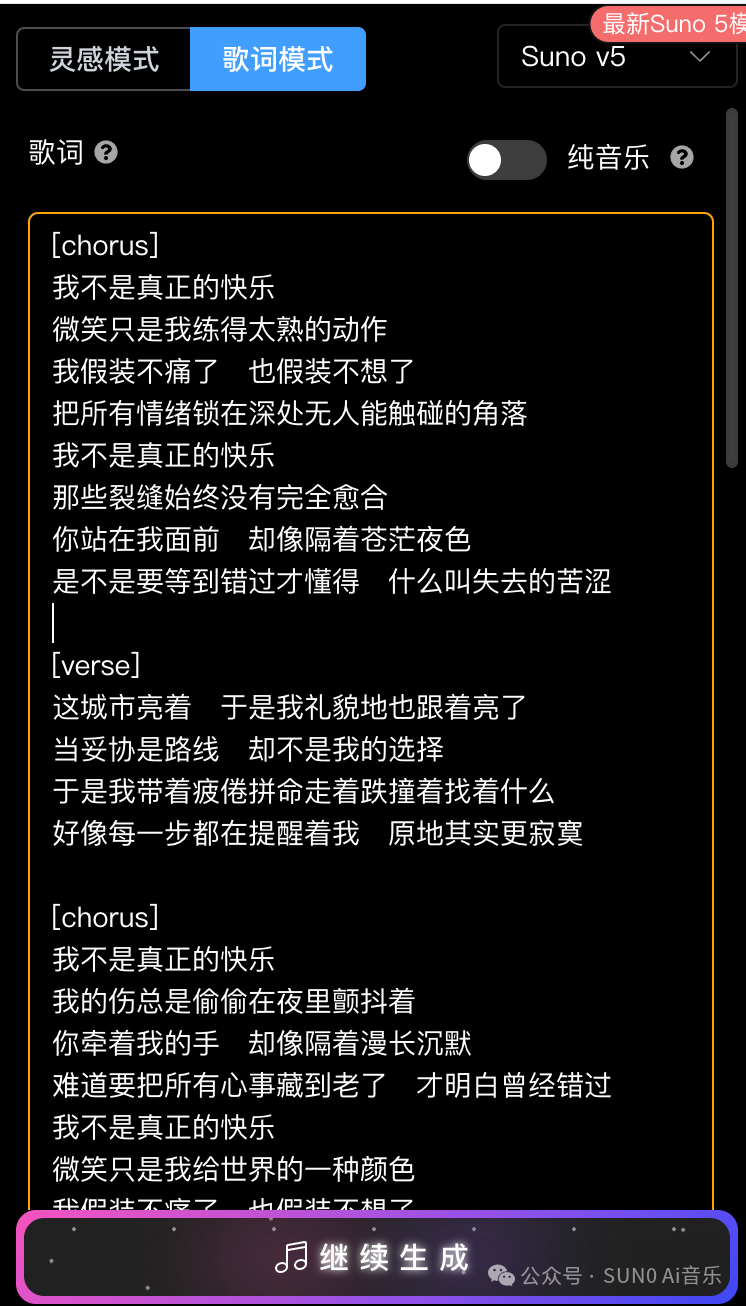Click the question mark icon after 歌词
Image resolution: width=746 pixels, height=1306 pixels.
click(104, 153)
